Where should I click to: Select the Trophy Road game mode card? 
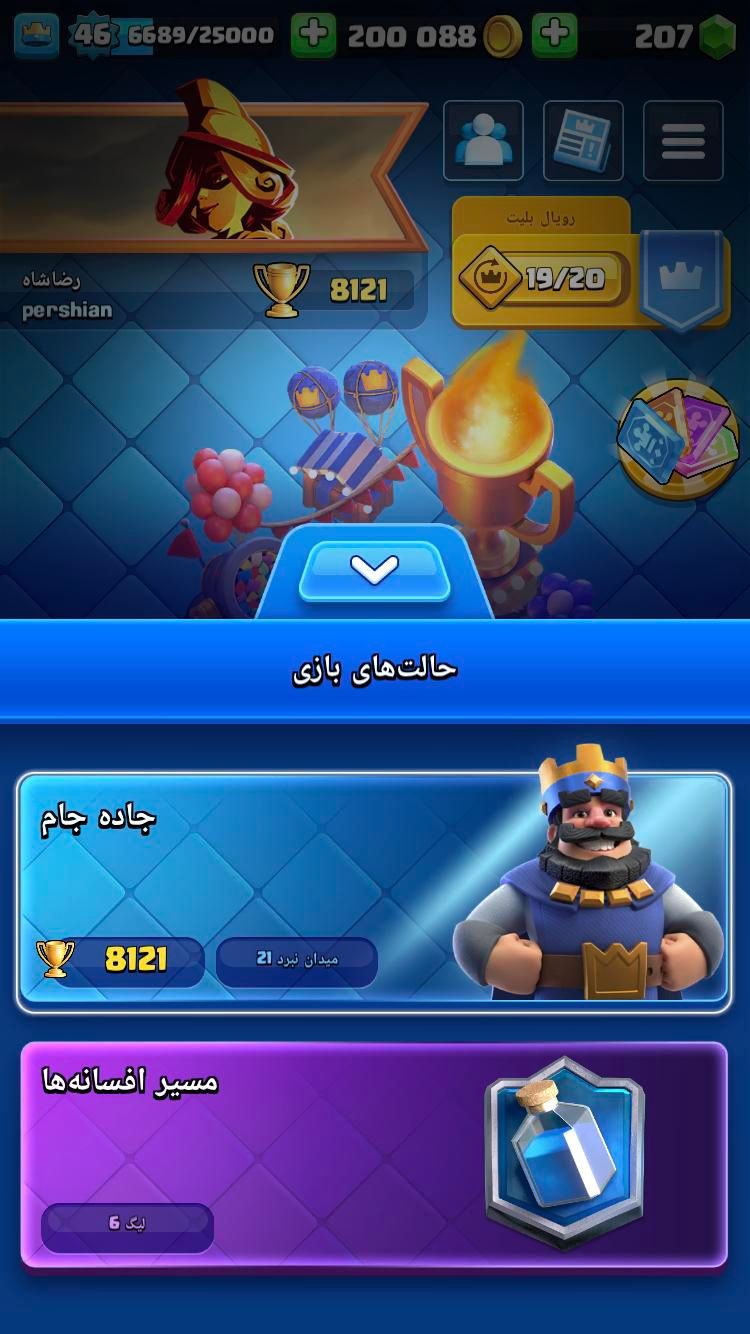(374, 891)
